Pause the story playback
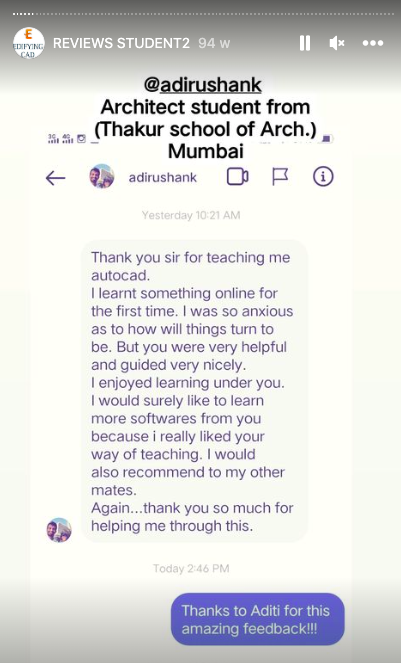This screenshot has width=401, height=663. coord(305,43)
